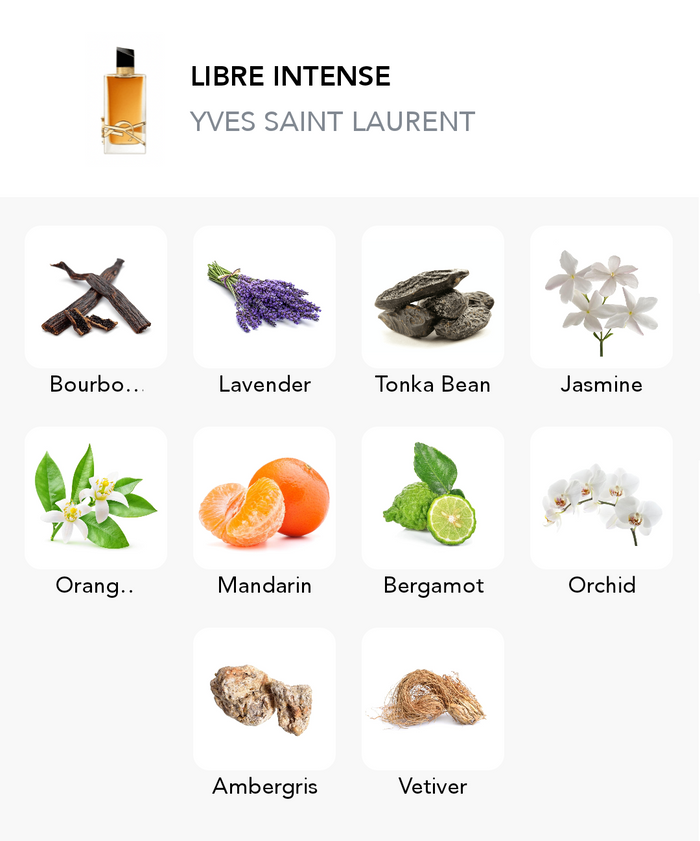Choose the Mandarin note
The height and width of the screenshot is (841, 700).
264,498
